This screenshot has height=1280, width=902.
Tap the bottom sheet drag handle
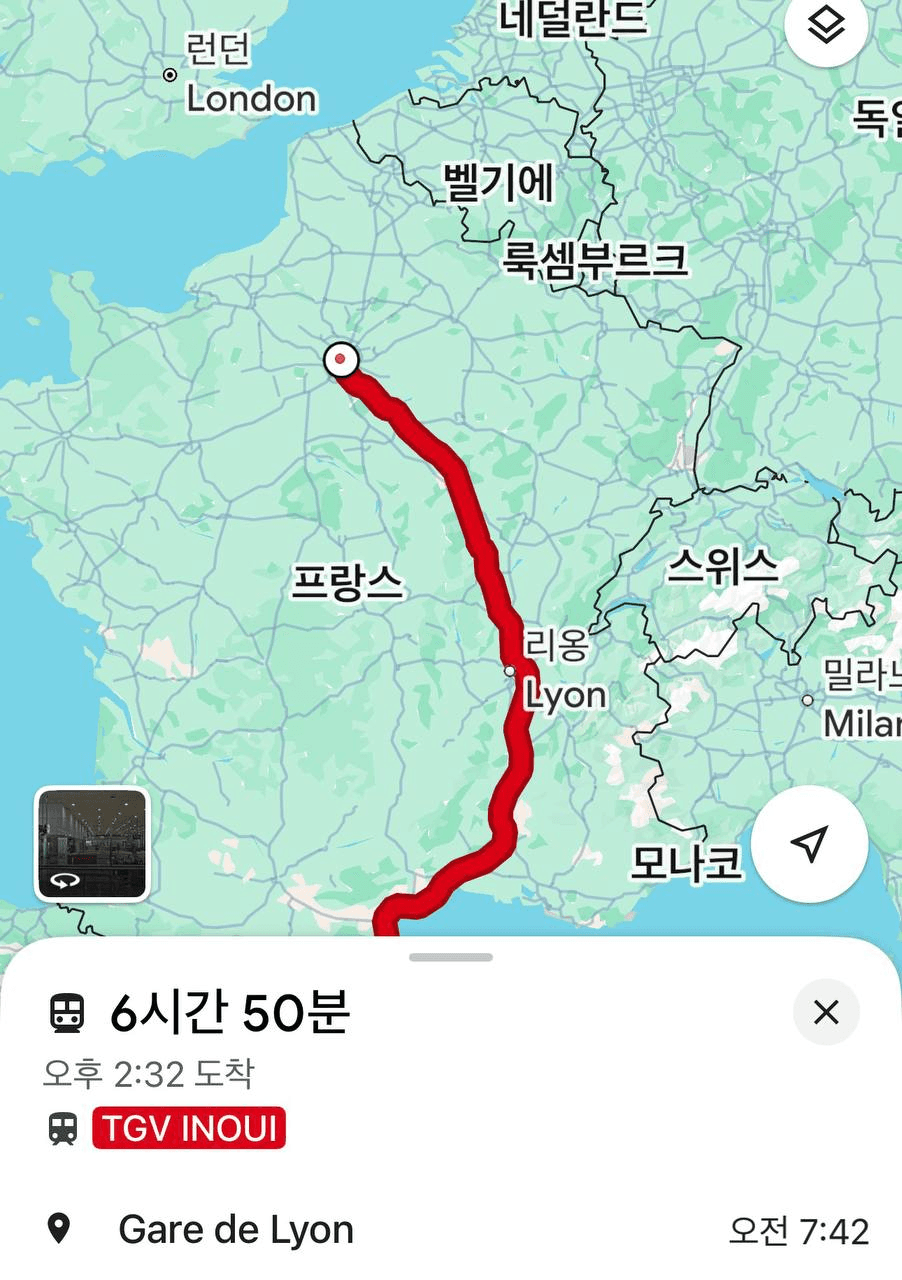tap(451, 957)
